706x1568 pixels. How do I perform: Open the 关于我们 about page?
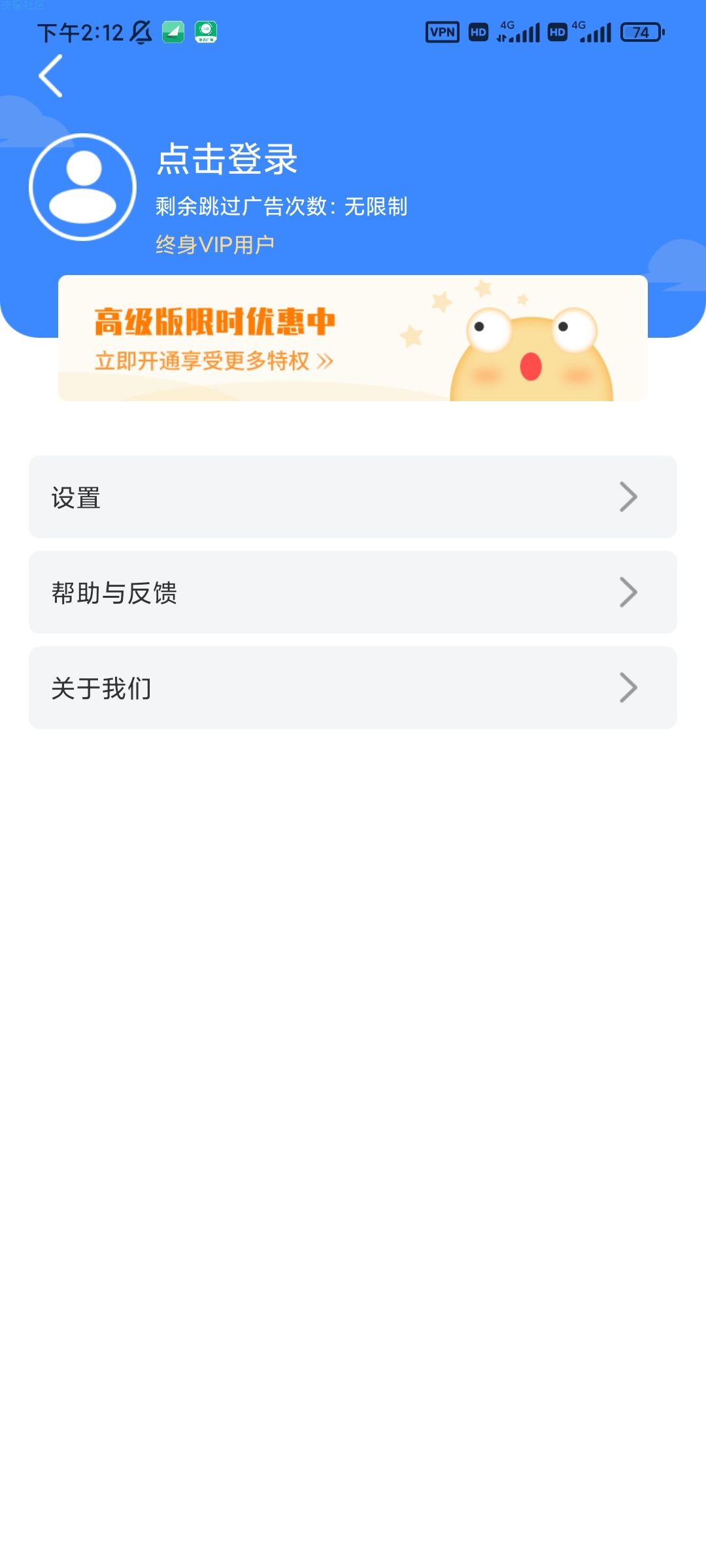pos(353,688)
